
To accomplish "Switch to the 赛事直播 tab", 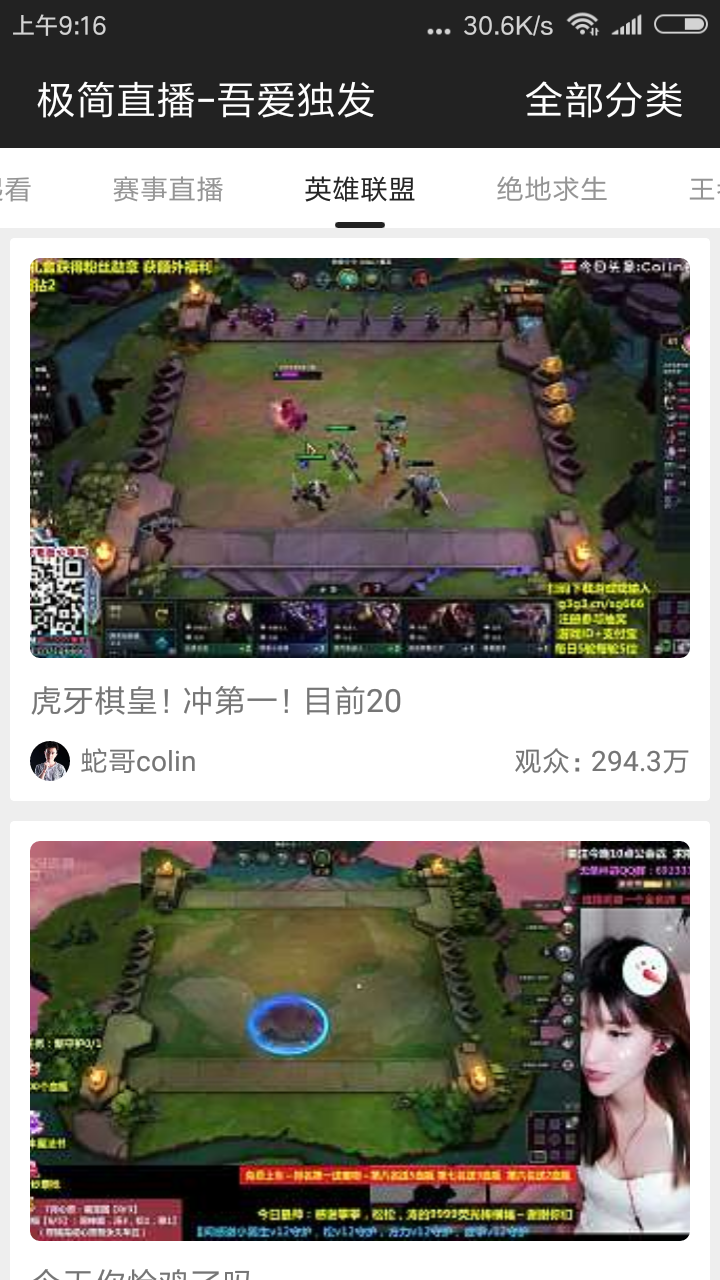I will tap(168, 189).
